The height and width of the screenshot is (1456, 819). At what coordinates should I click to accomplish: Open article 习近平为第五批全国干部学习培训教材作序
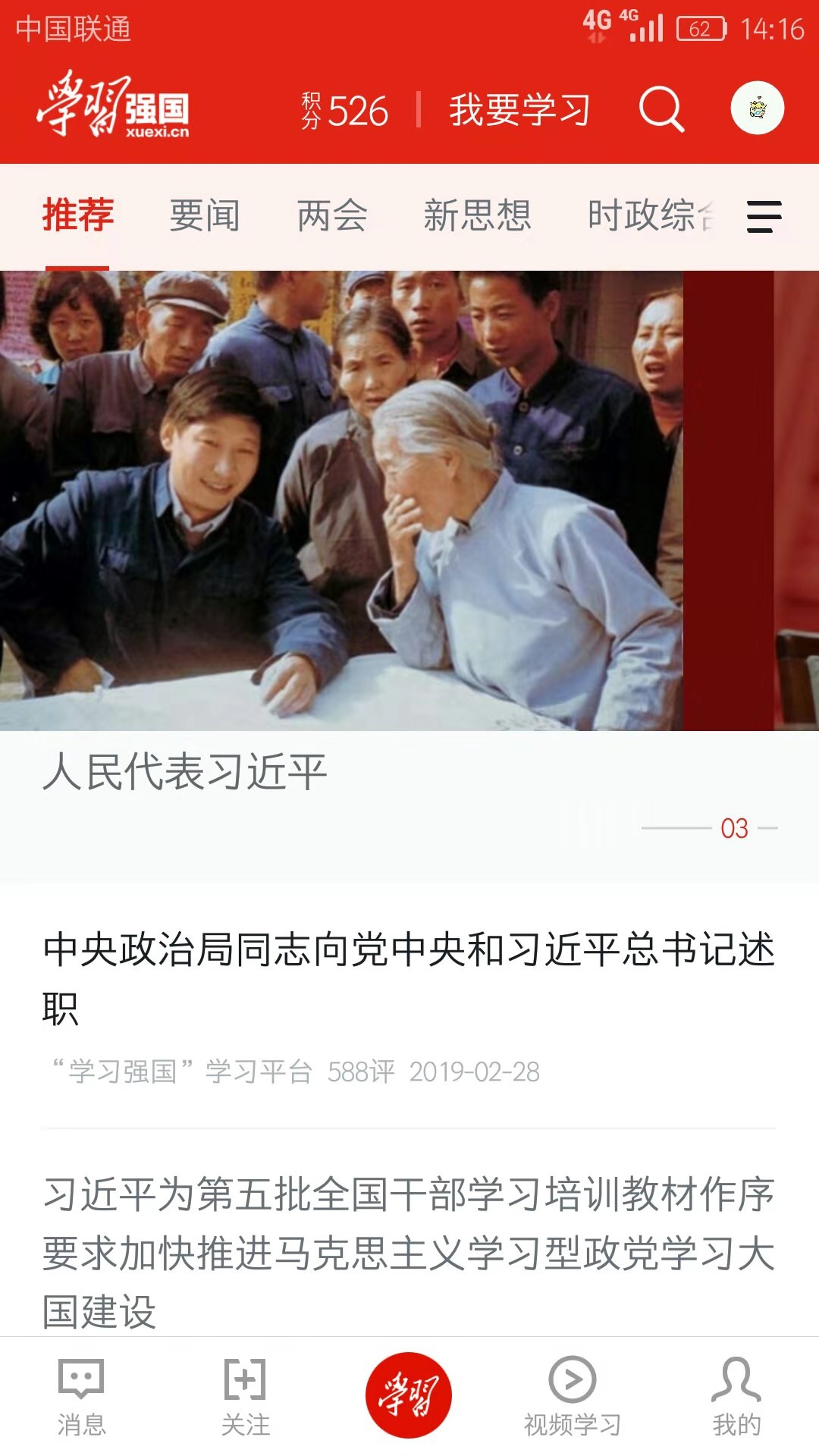coord(408,1251)
